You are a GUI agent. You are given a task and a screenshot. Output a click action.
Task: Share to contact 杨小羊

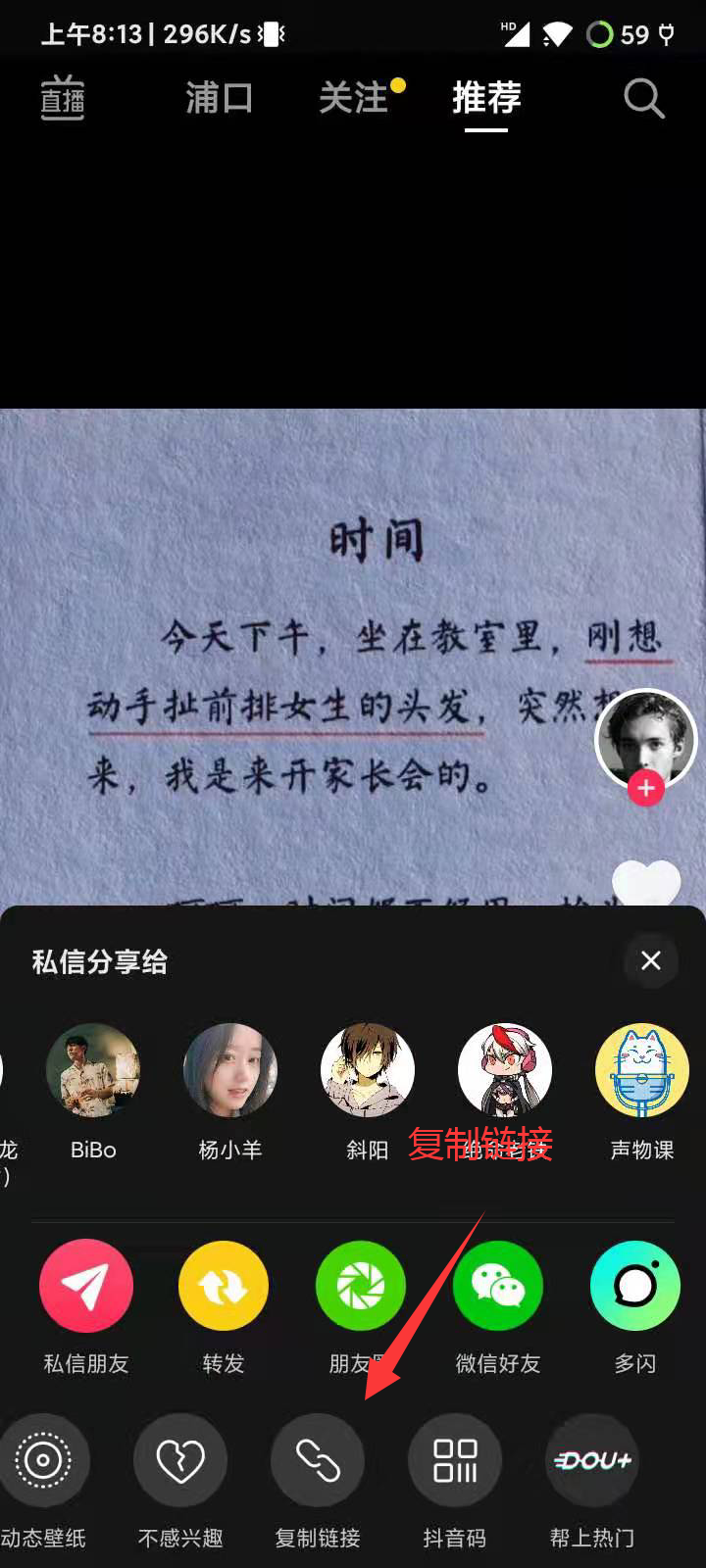click(230, 1071)
